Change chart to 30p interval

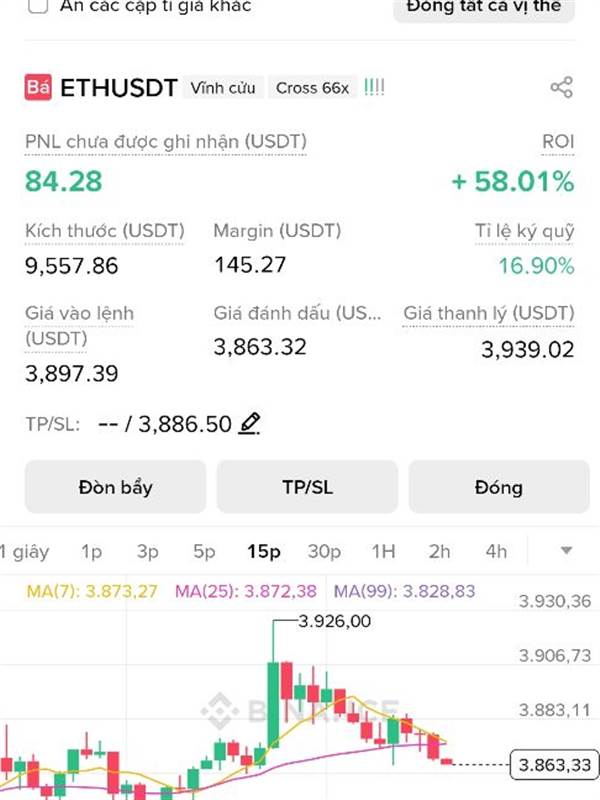pos(324,552)
